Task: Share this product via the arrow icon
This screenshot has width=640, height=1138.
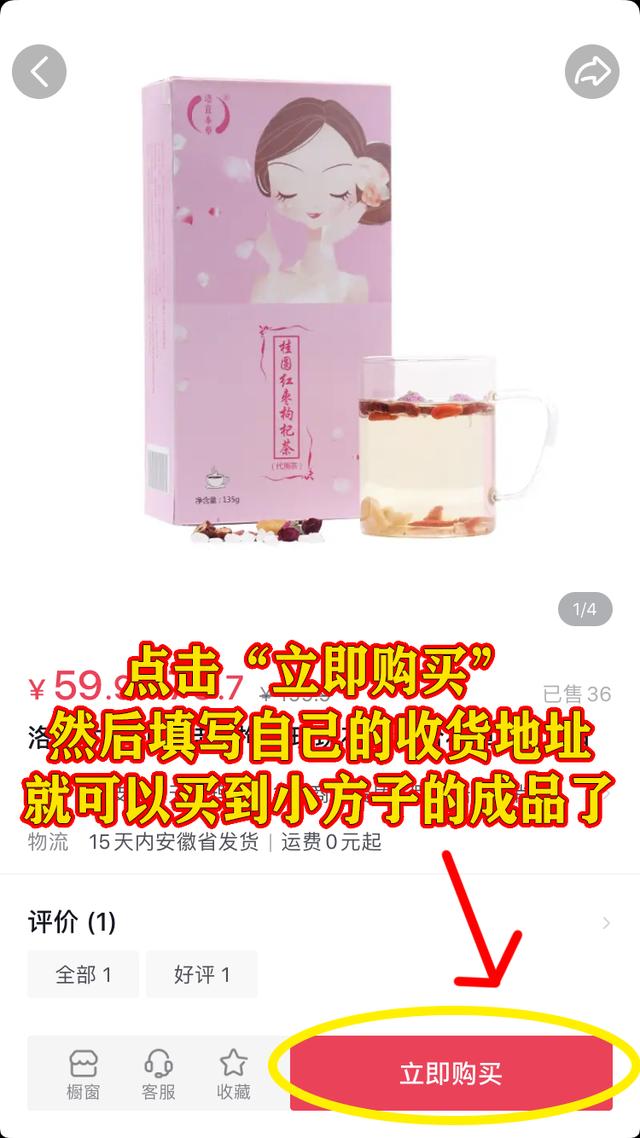Action: tap(593, 71)
